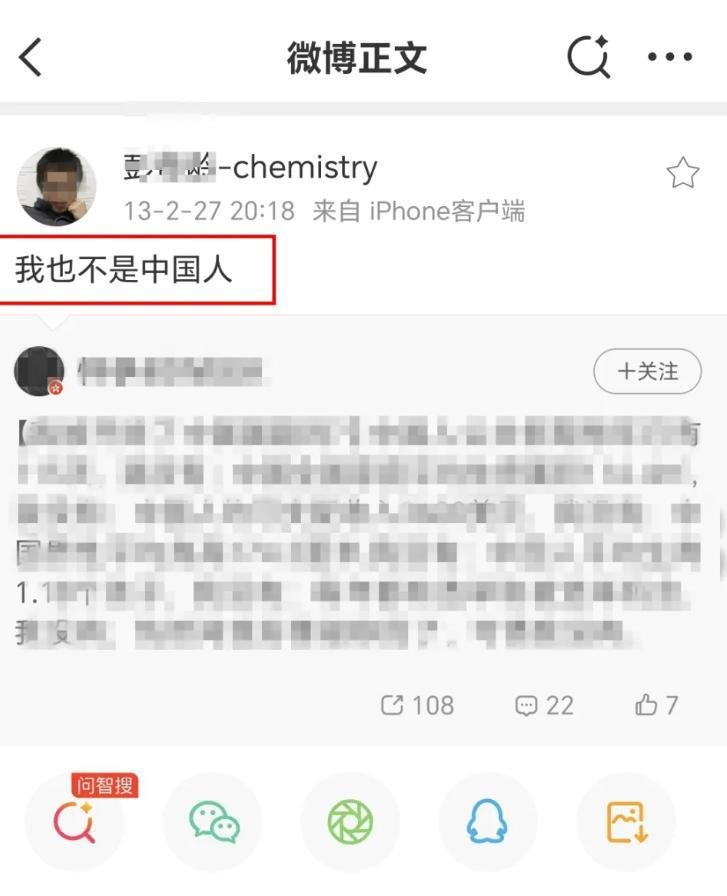Share to WeChat Moments via the green shutter icon
Image resolution: width=727 pixels, height=896 pixels.
click(x=350, y=822)
